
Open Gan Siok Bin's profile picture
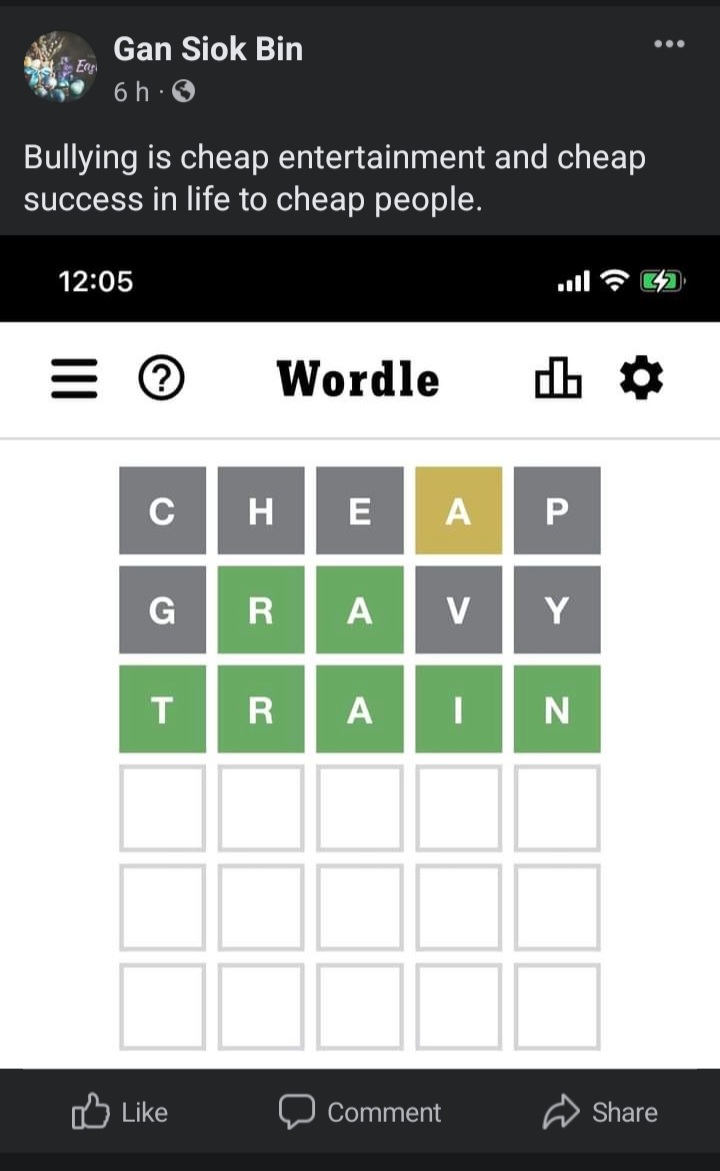(60, 66)
